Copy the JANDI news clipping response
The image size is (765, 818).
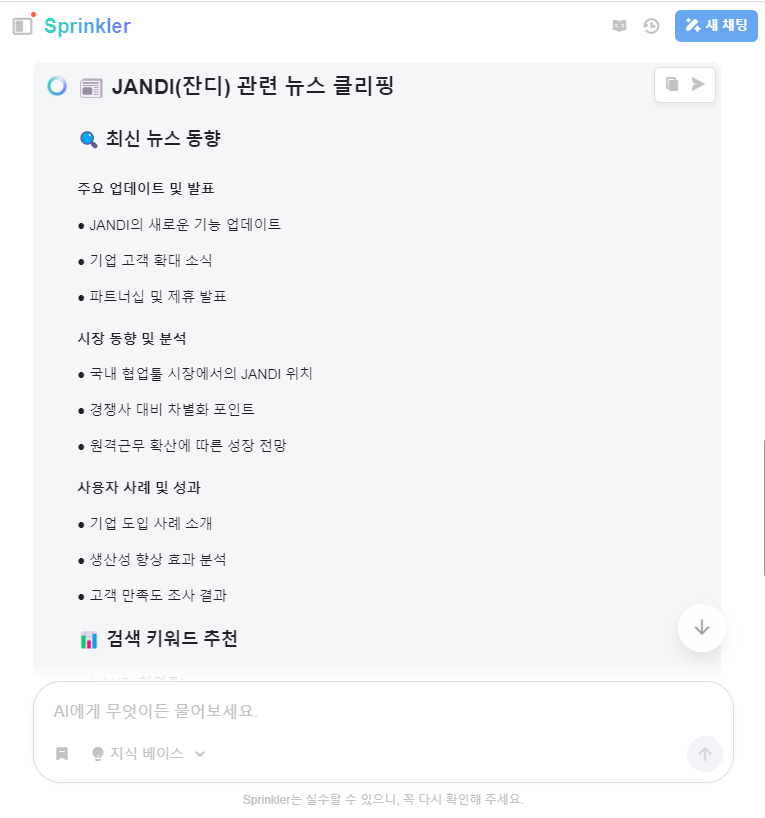[x=672, y=85]
